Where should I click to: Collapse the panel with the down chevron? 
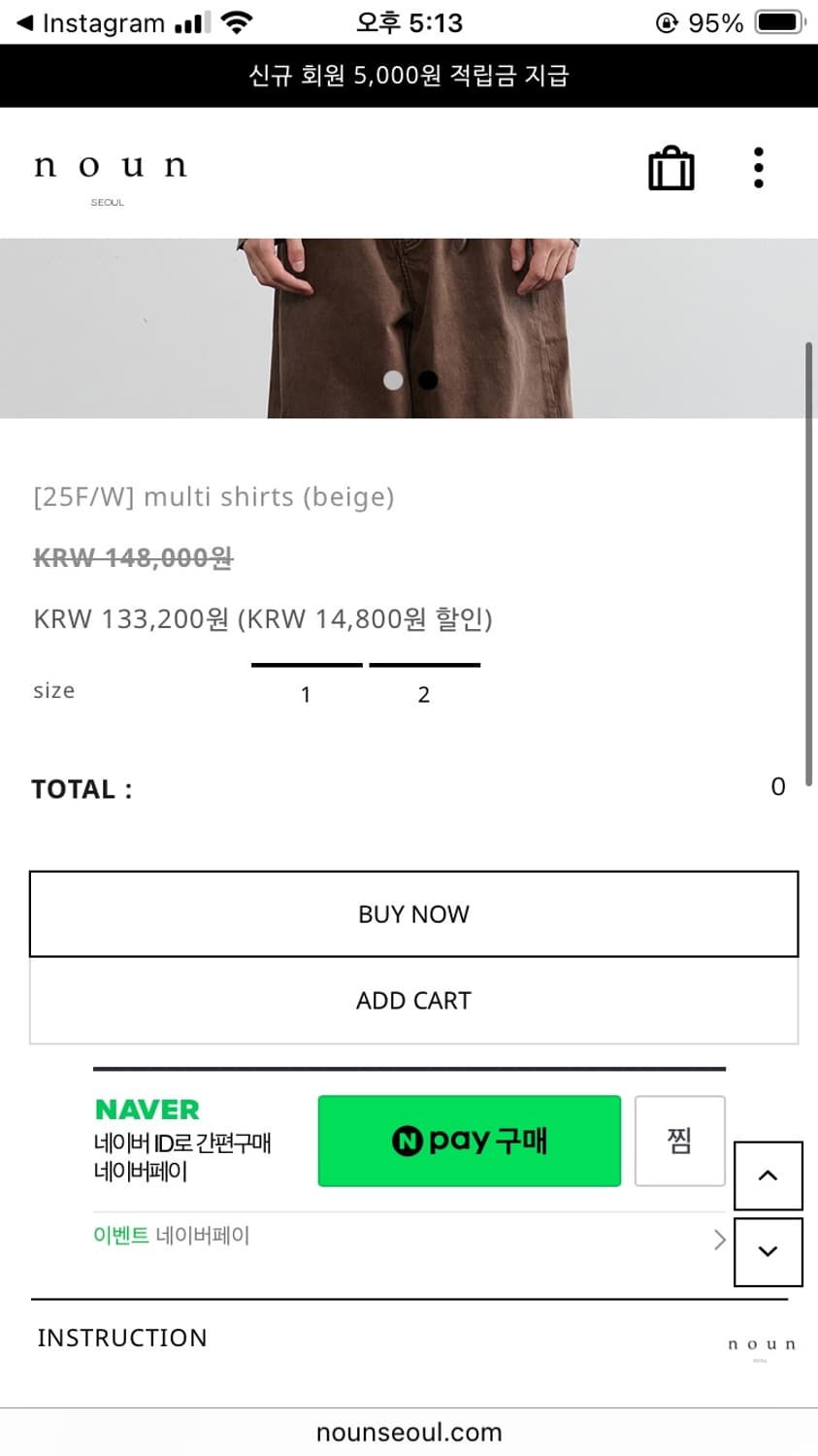click(769, 1252)
